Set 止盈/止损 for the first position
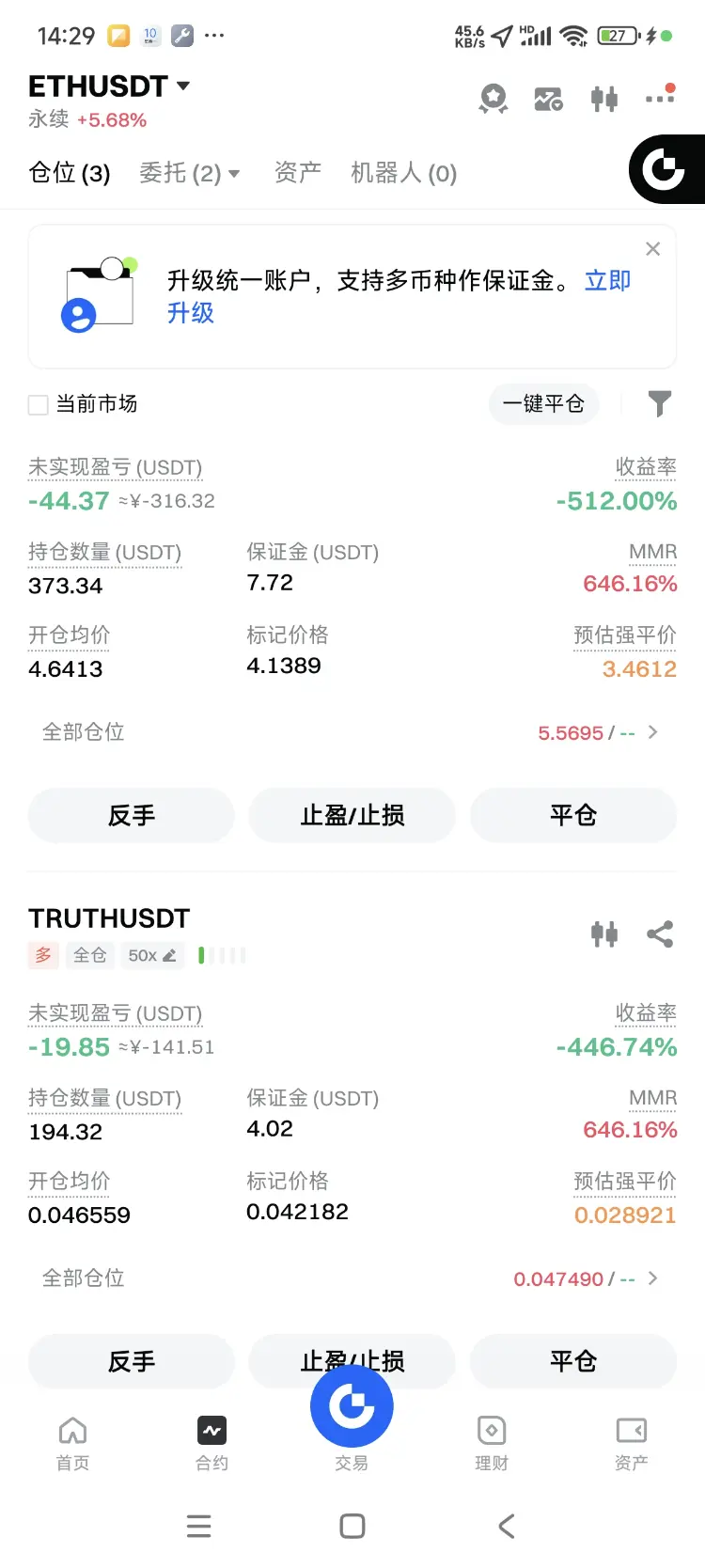The height and width of the screenshot is (1568, 705). point(352,815)
